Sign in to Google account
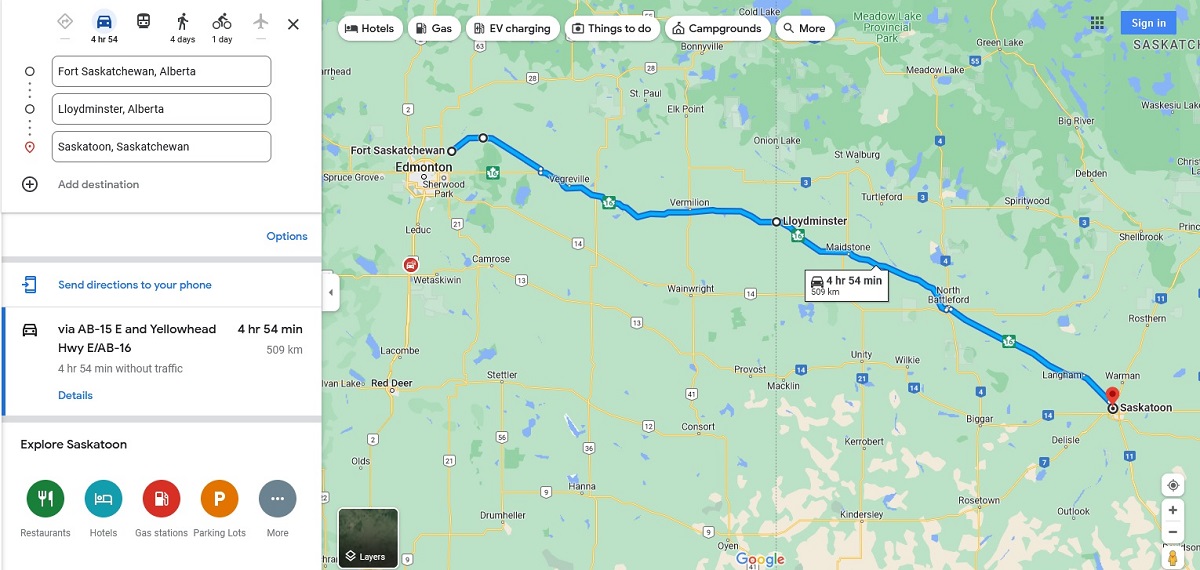 pyautogui.click(x=1148, y=23)
